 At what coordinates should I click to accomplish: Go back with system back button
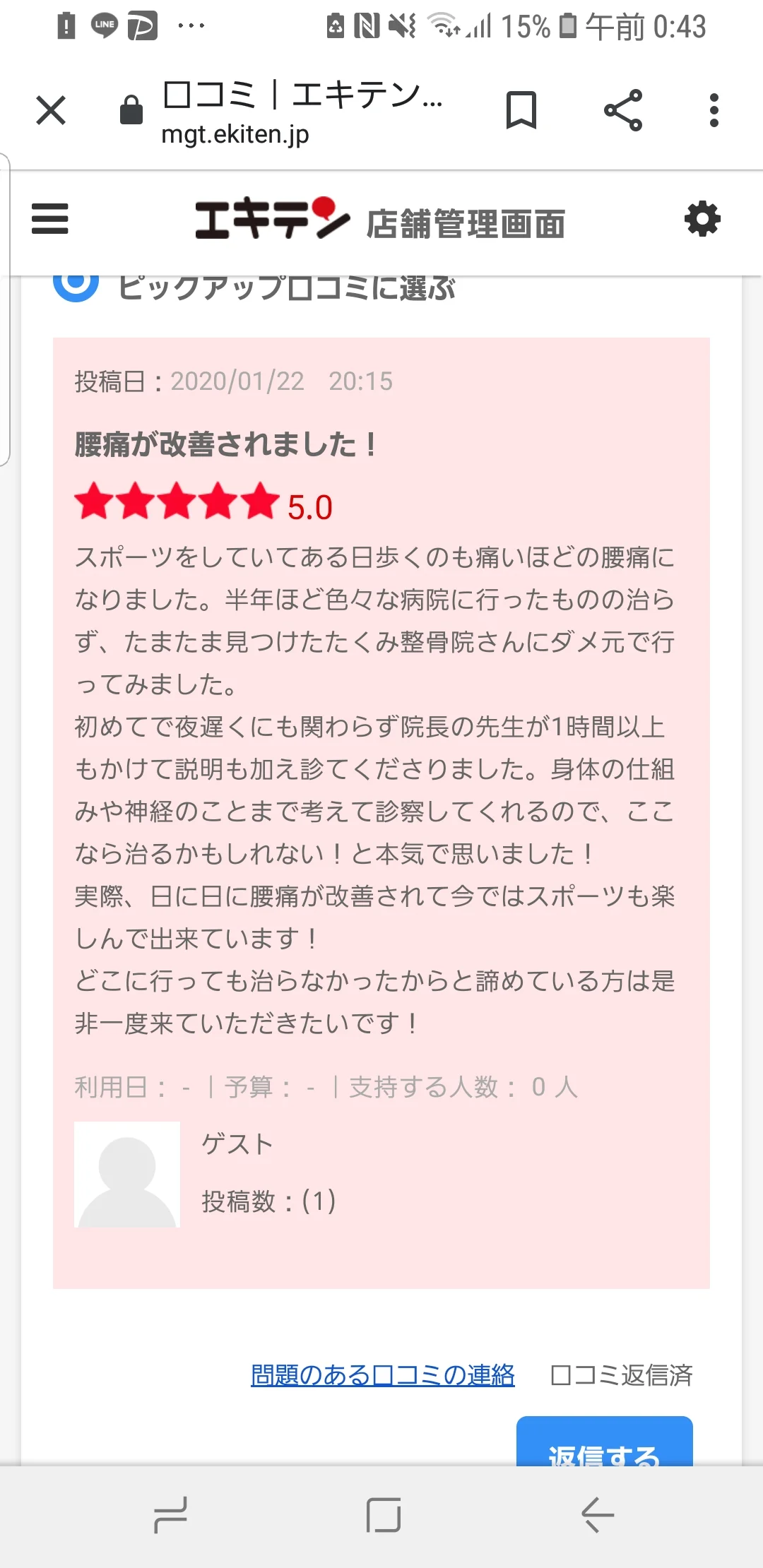[x=598, y=1515]
